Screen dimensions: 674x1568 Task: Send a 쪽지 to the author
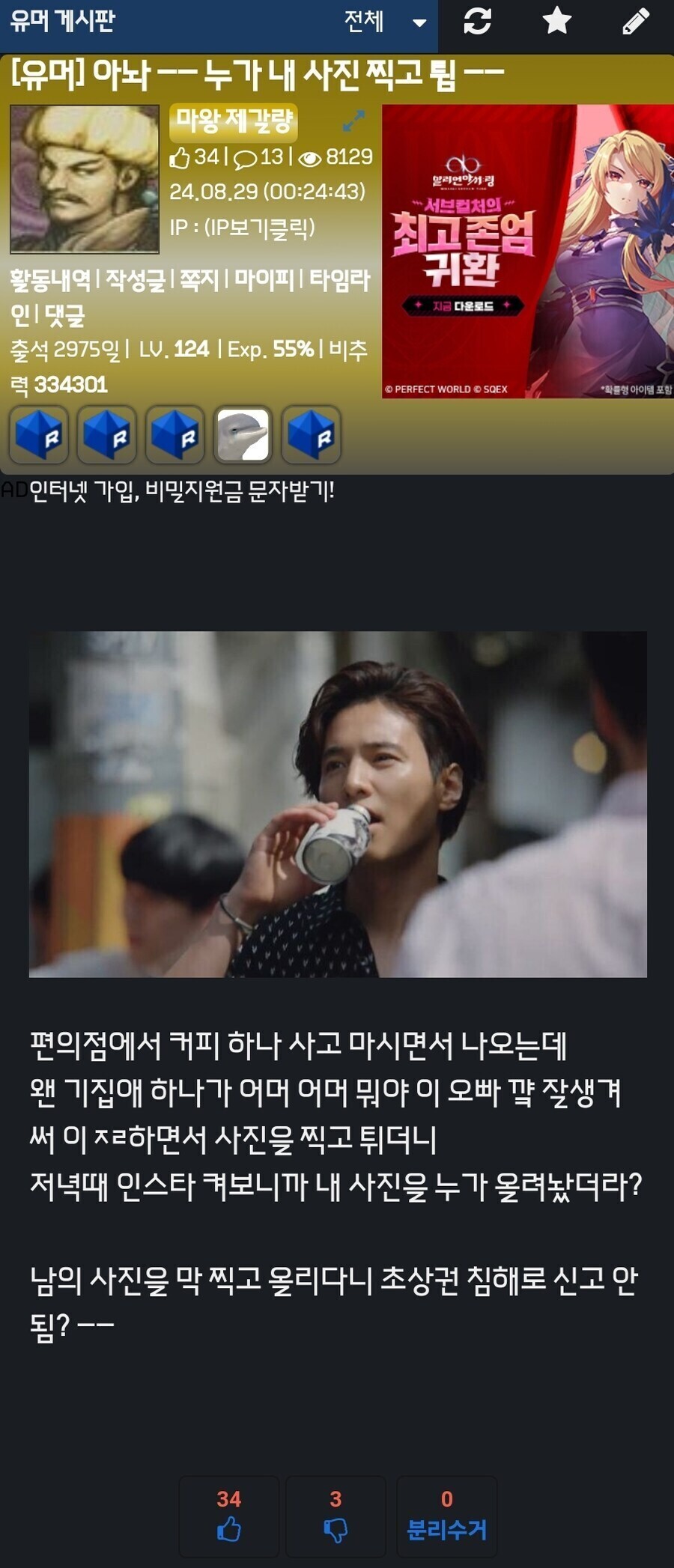point(198,280)
